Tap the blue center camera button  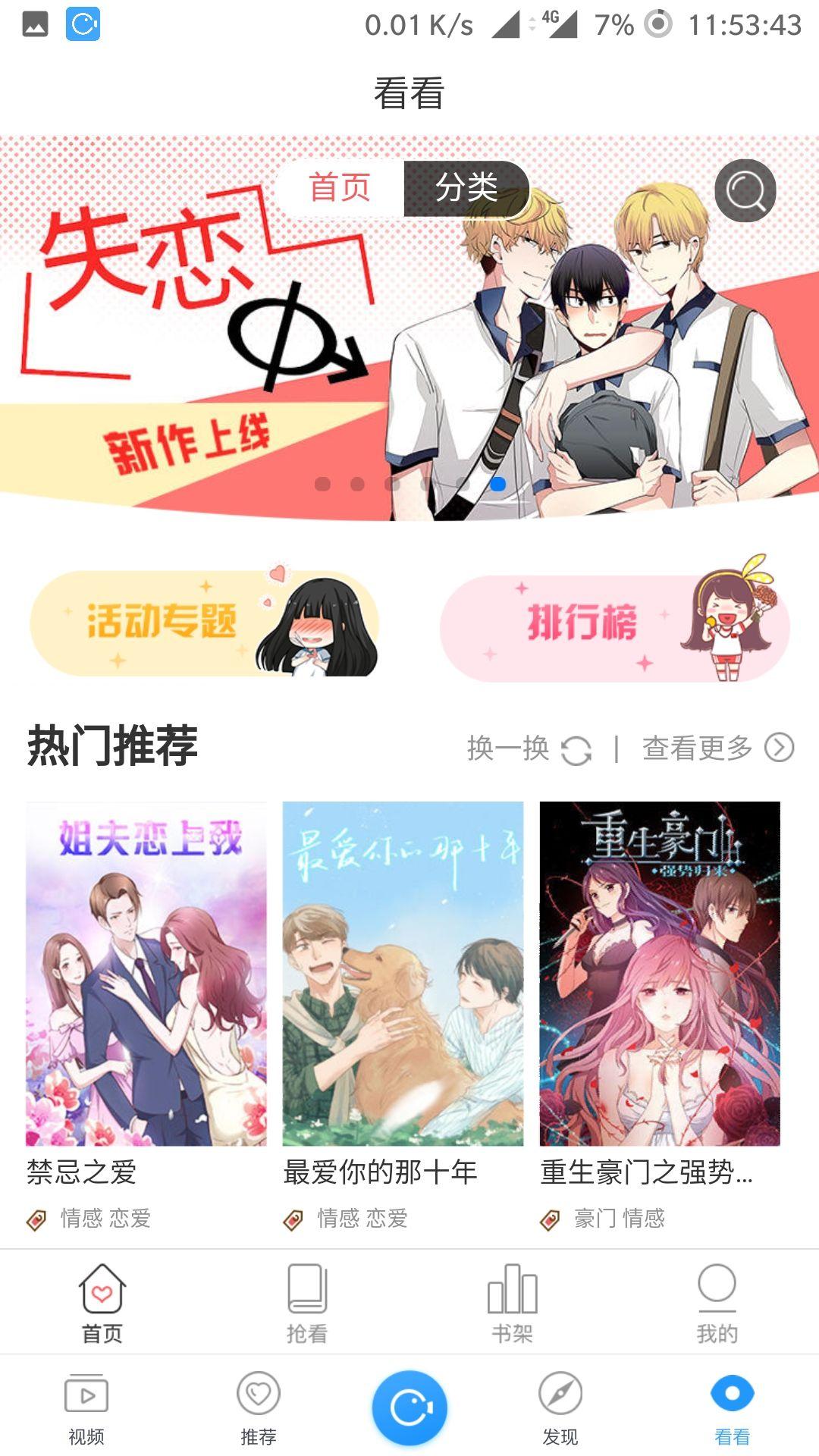pos(409,1407)
